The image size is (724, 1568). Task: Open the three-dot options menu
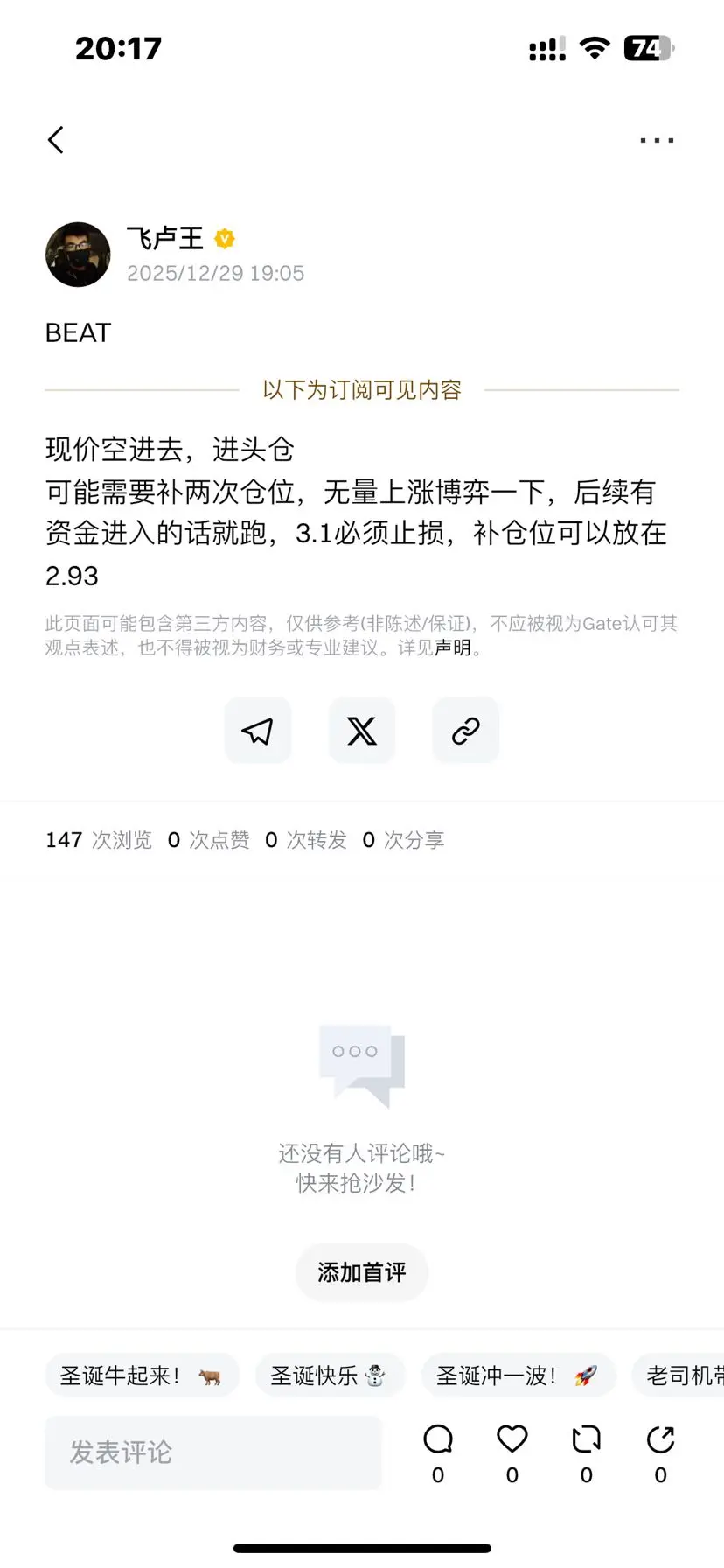(x=657, y=139)
